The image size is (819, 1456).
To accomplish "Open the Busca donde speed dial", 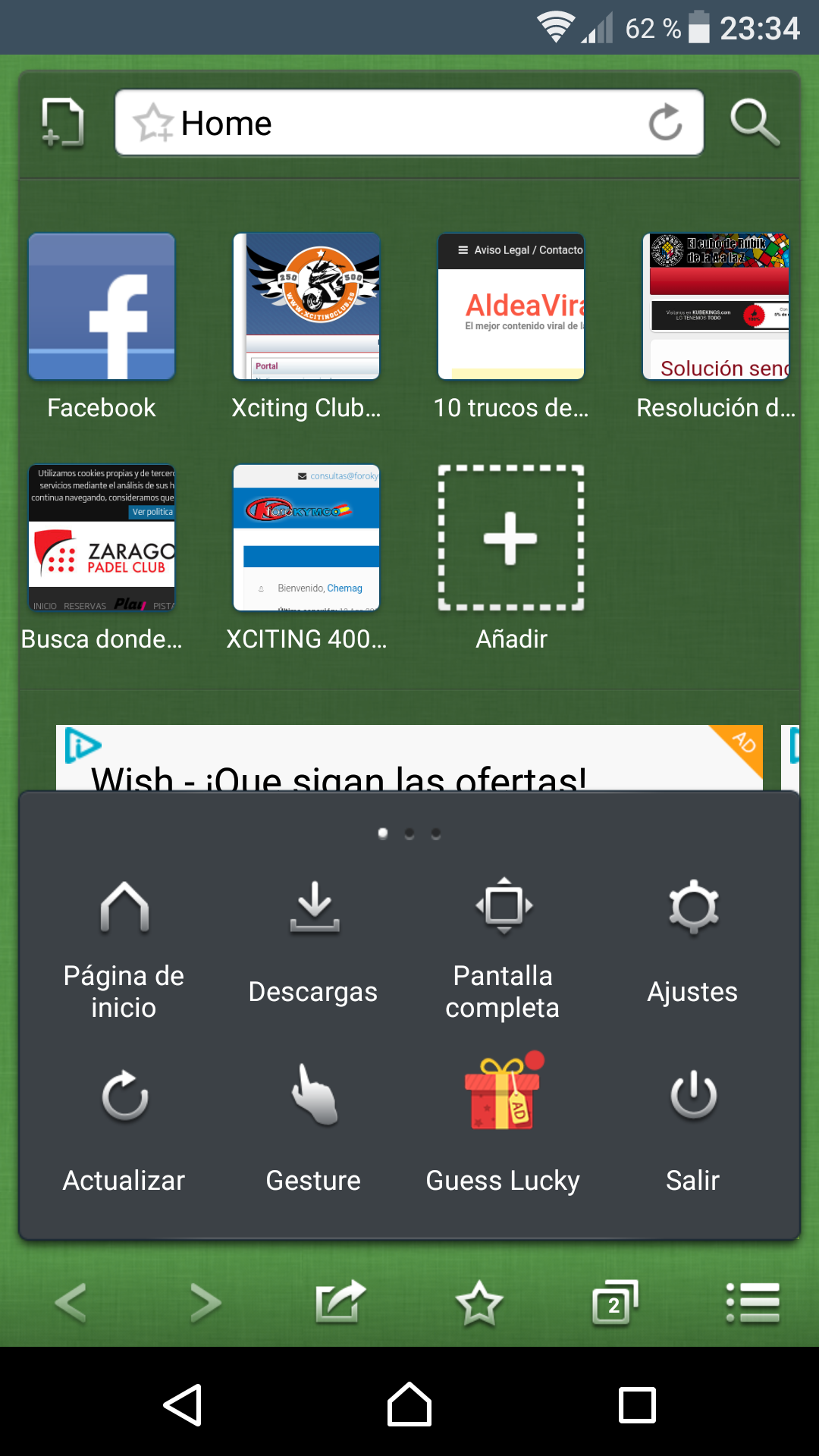I will tap(102, 538).
